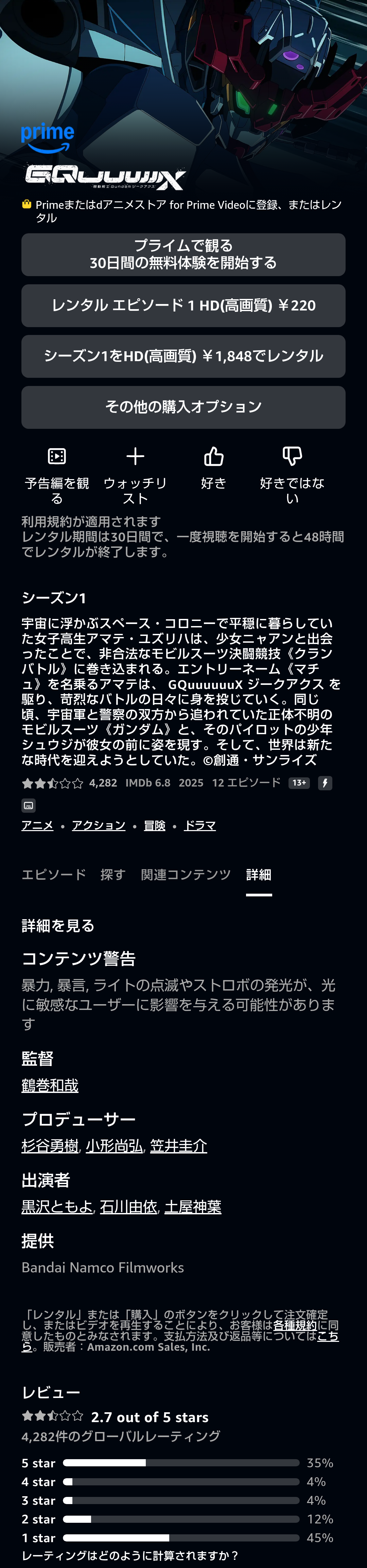
Task: Rent episode 1 in HD for ¥220
Action: coord(183,306)
